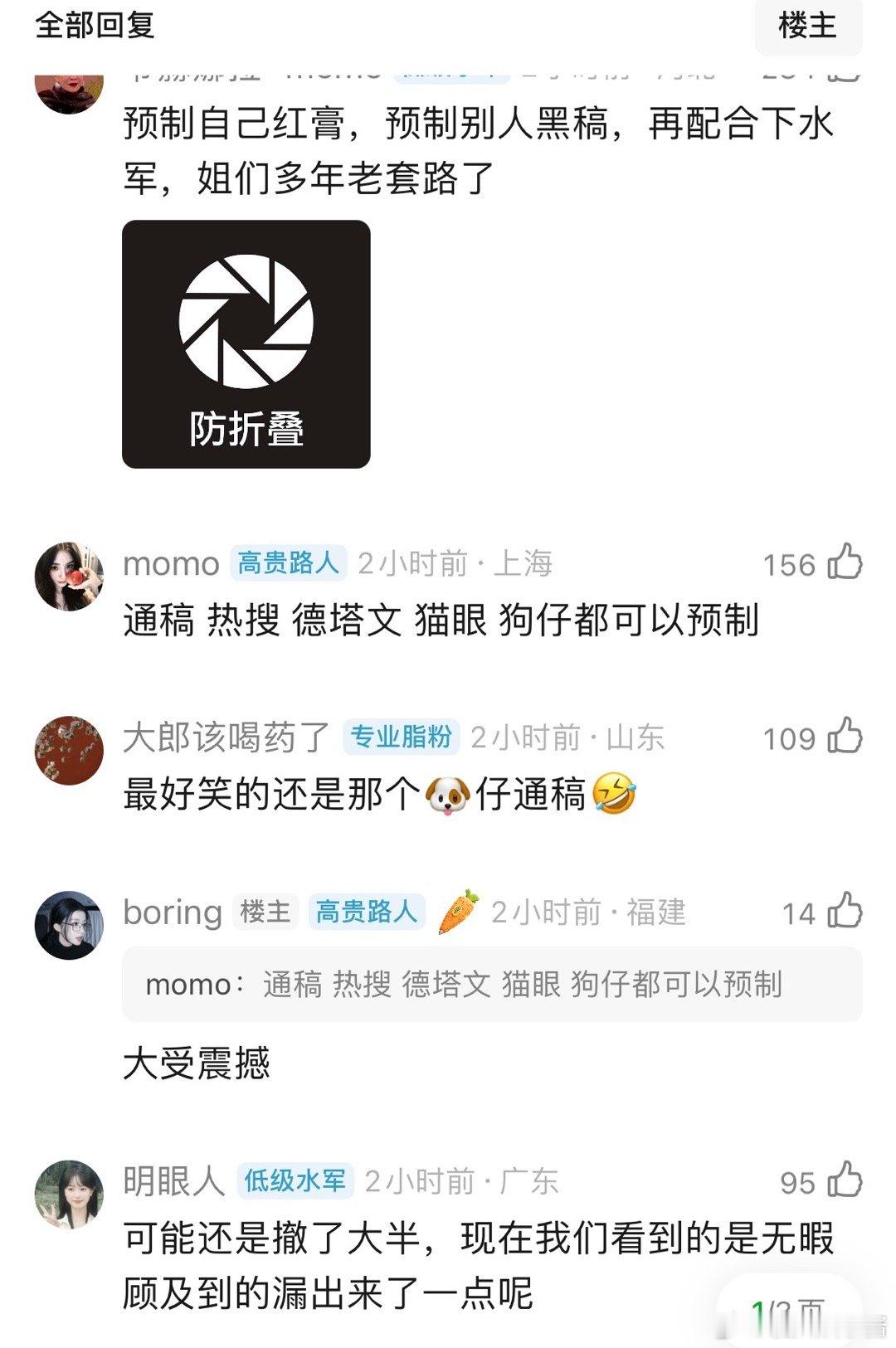
Task: Select the 楼主 badge on boring's reply
Action: pyautogui.click(x=264, y=911)
